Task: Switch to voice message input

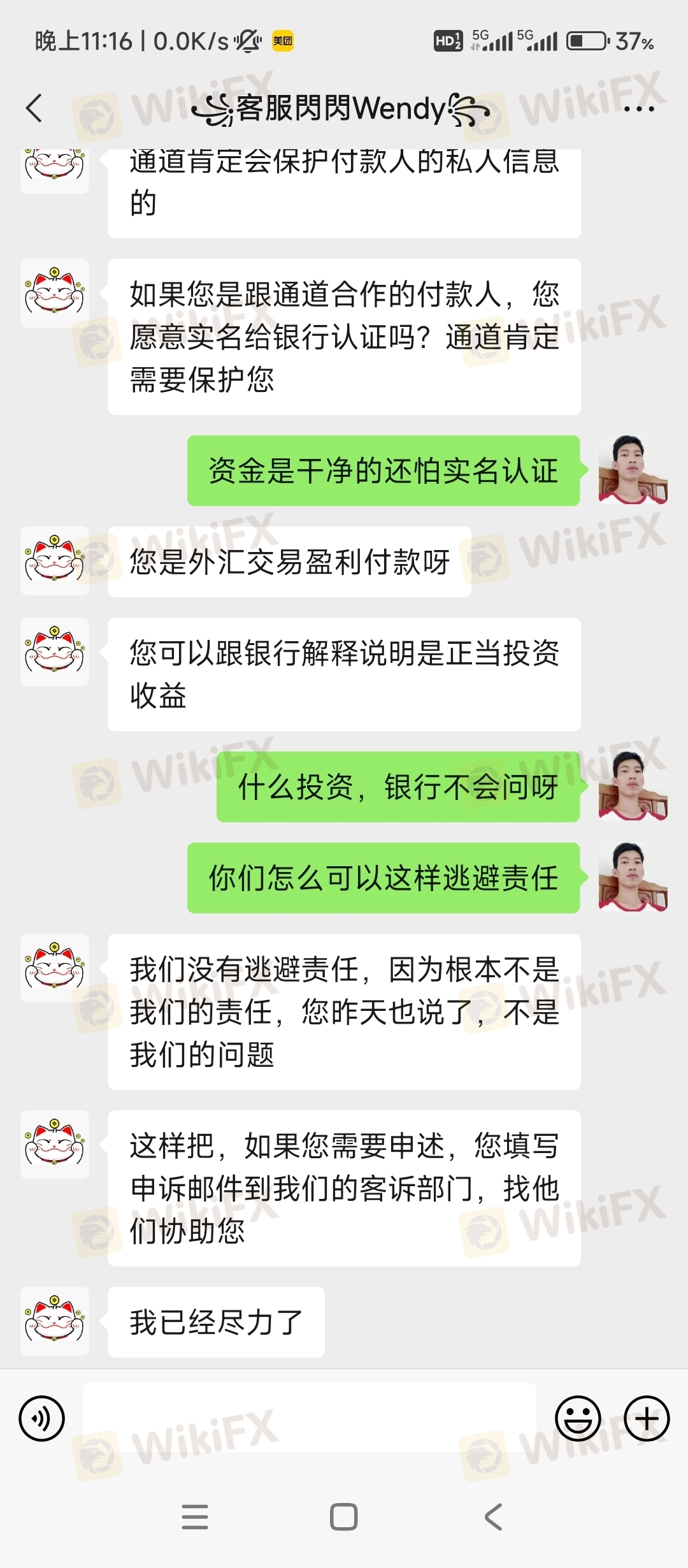Action: click(x=42, y=1419)
